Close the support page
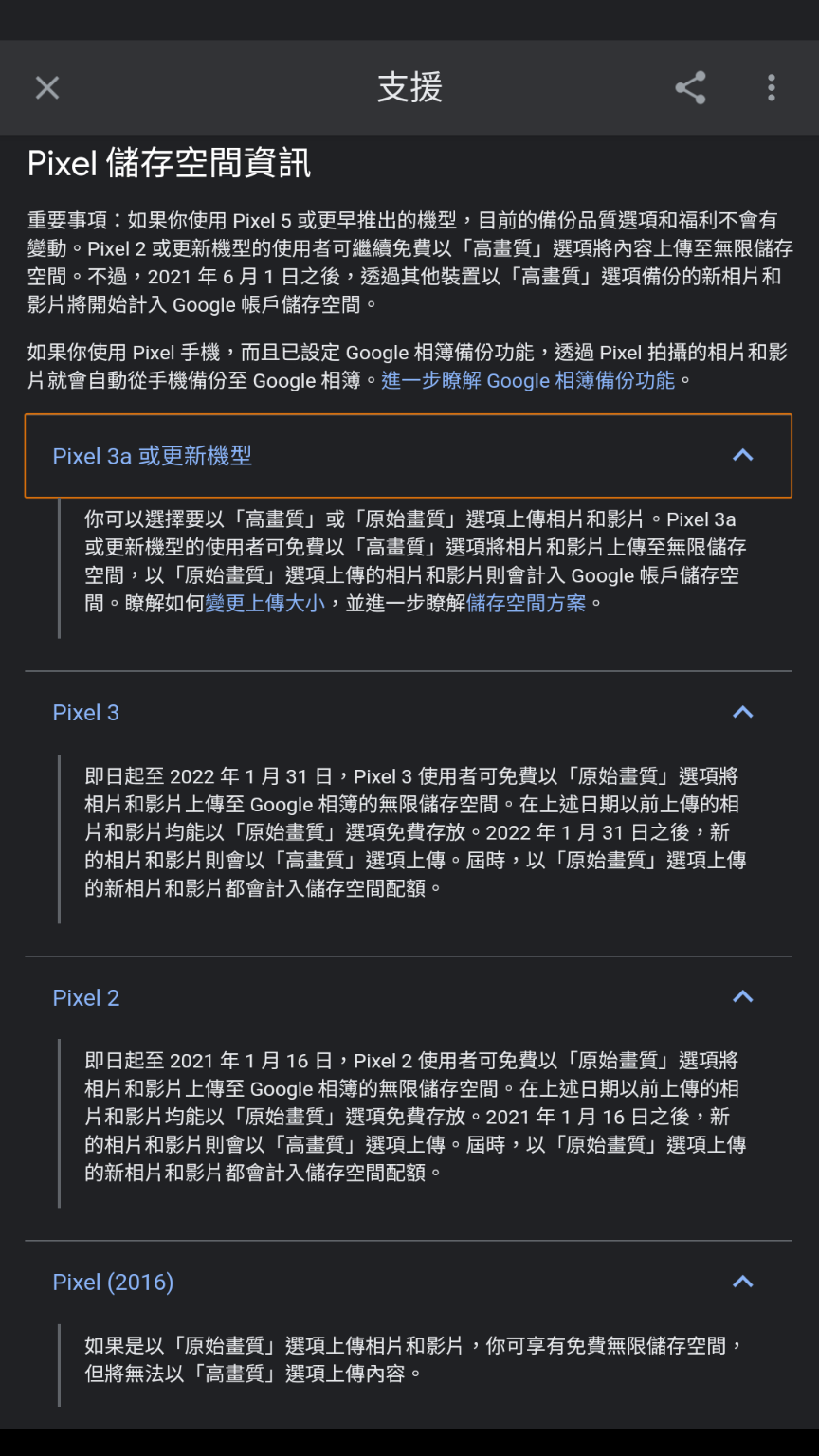 coord(47,88)
